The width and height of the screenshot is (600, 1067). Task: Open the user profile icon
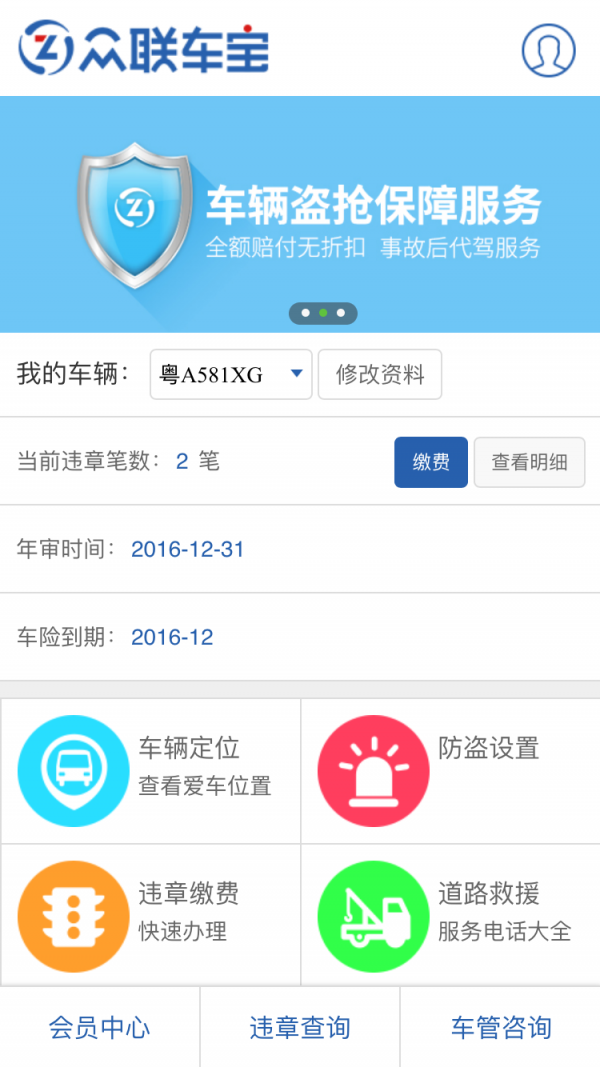(548, 49)
